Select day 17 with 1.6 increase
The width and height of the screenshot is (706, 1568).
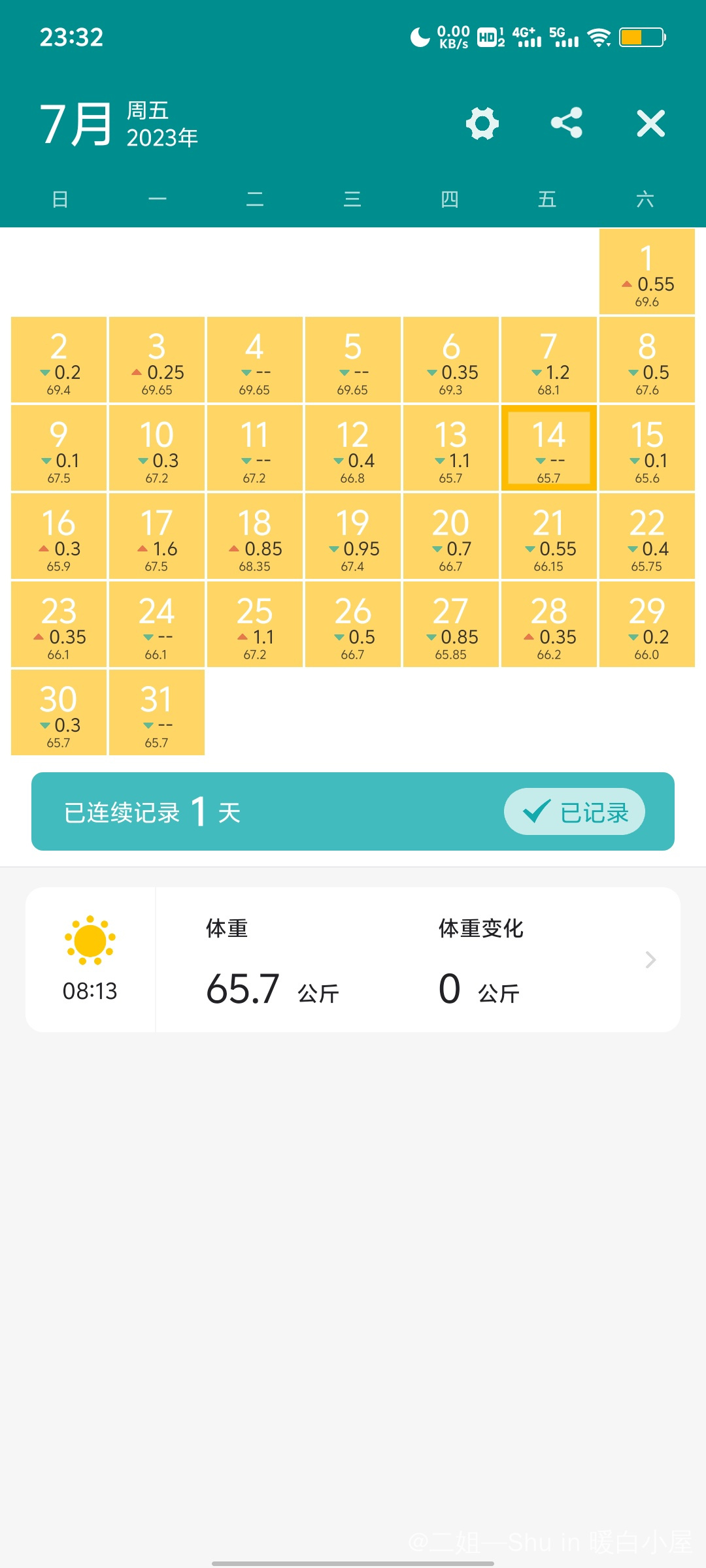[x=156, y=536]
